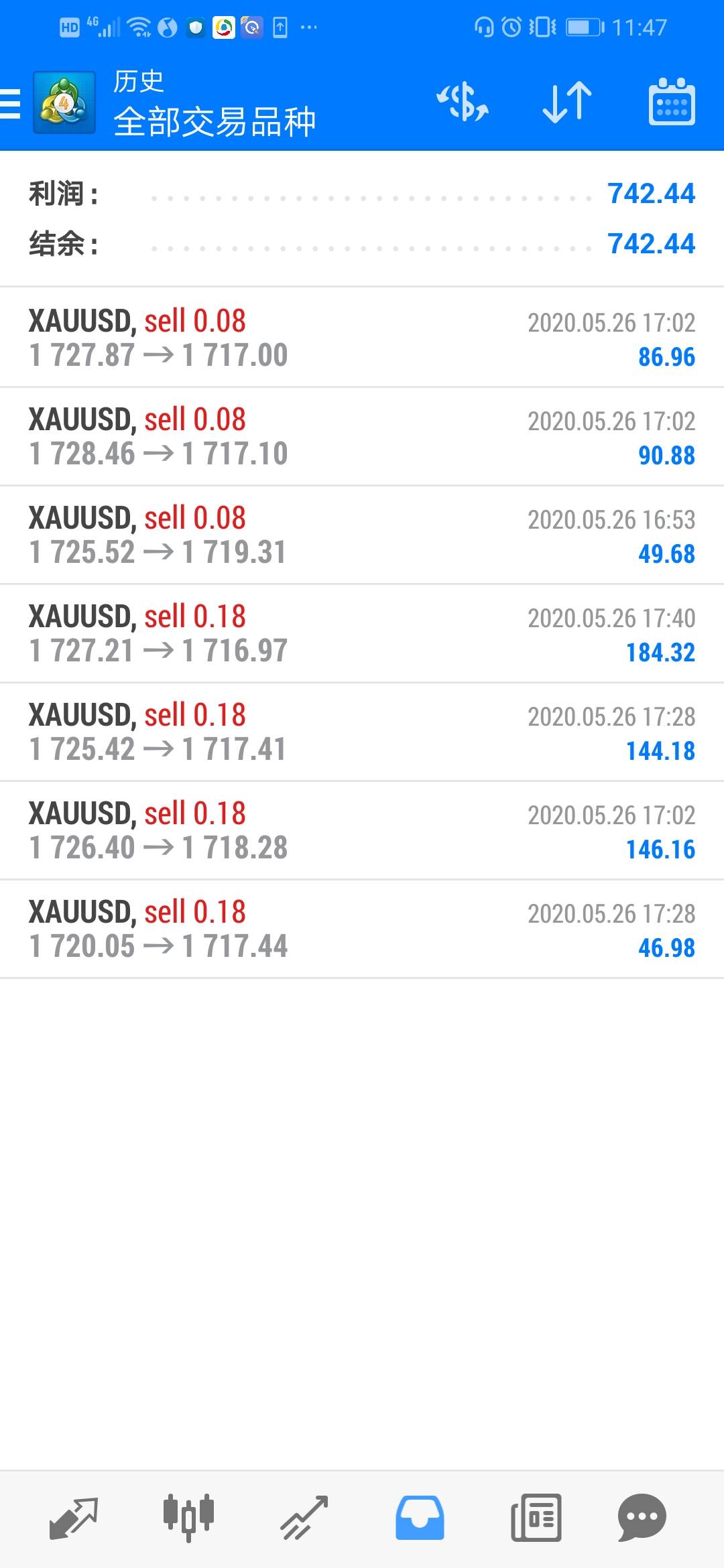Switch to the Trade tab
The width and height of the screenshot is (724, 1568).
click(x=304, y=1518)
